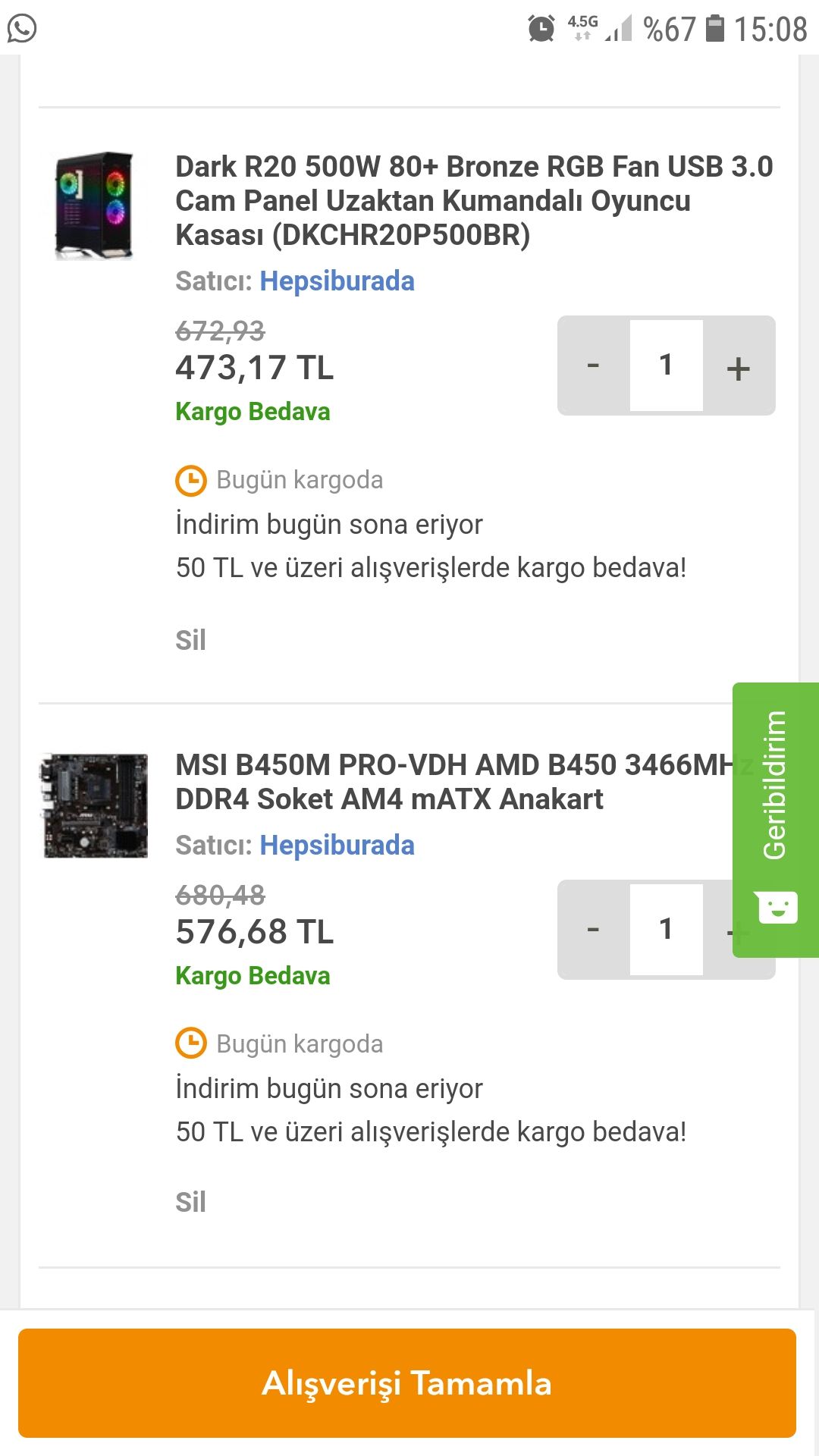Decrease quantity of Dark R20 case
Image resolution: width=819 pixels, height=1456 pixels.
594,366
